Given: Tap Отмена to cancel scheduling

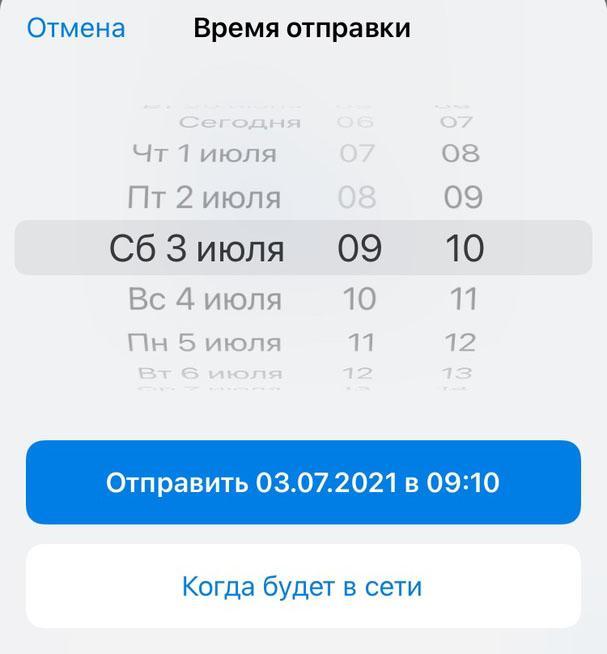Looking at the screenshot, I should (76, 28).
